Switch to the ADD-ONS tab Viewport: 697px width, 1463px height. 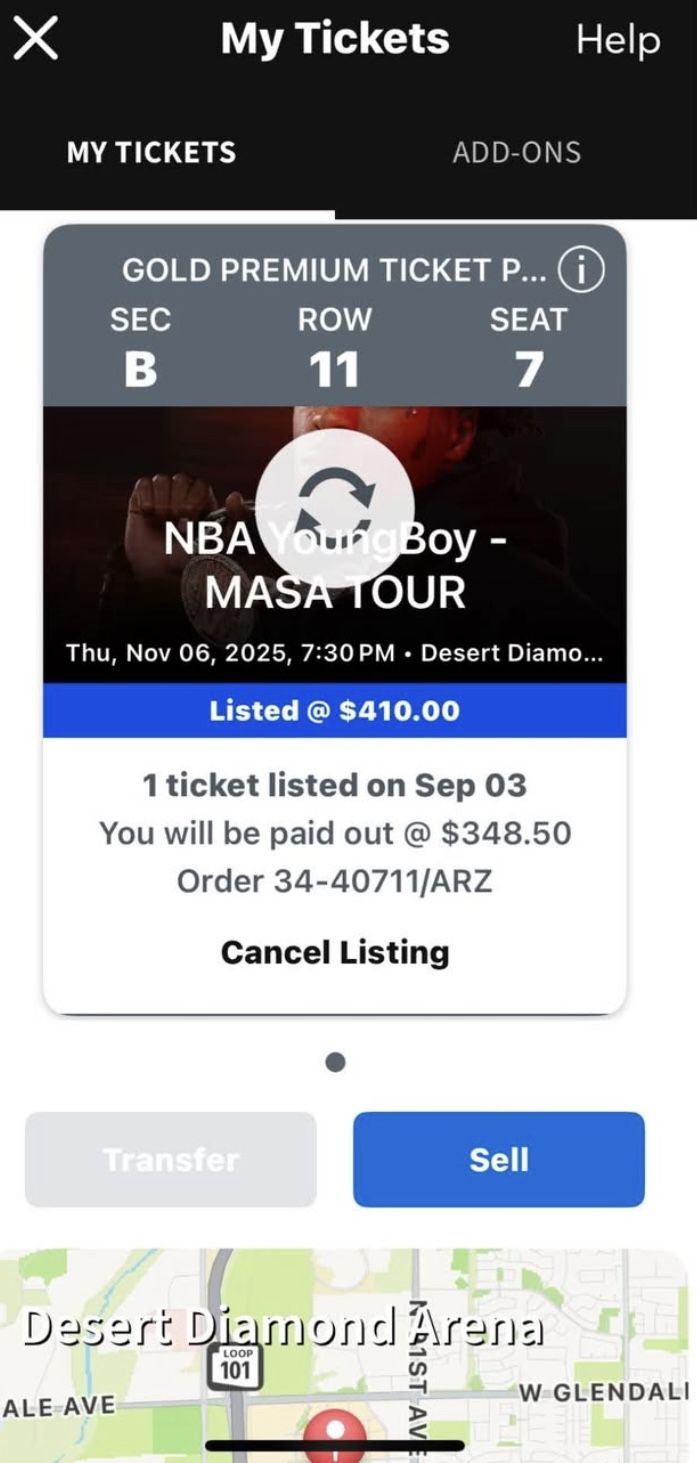(x=516, y=153)
